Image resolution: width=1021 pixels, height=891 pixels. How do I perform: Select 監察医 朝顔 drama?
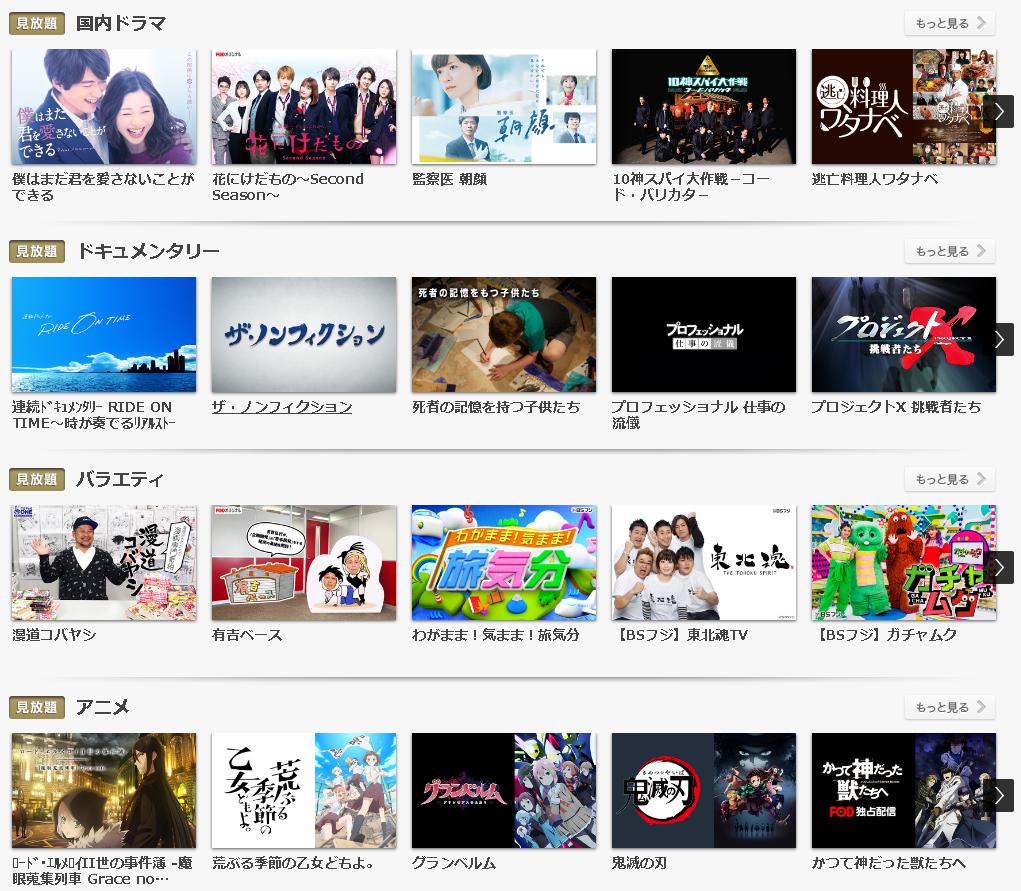coord(503,107)
